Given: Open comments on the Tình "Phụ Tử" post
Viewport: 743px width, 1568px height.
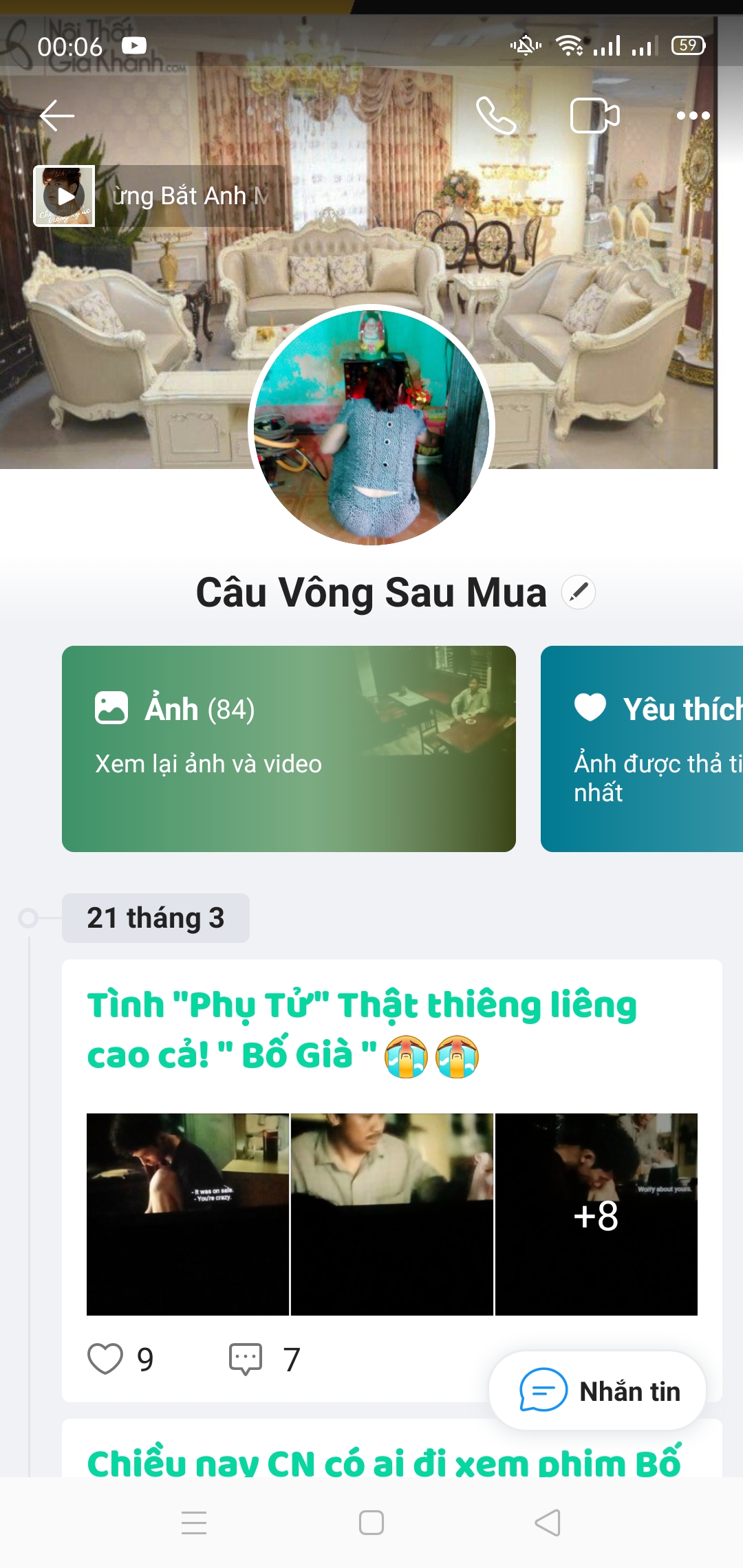Looking at the screenshot, I should tap(246, 1359).
